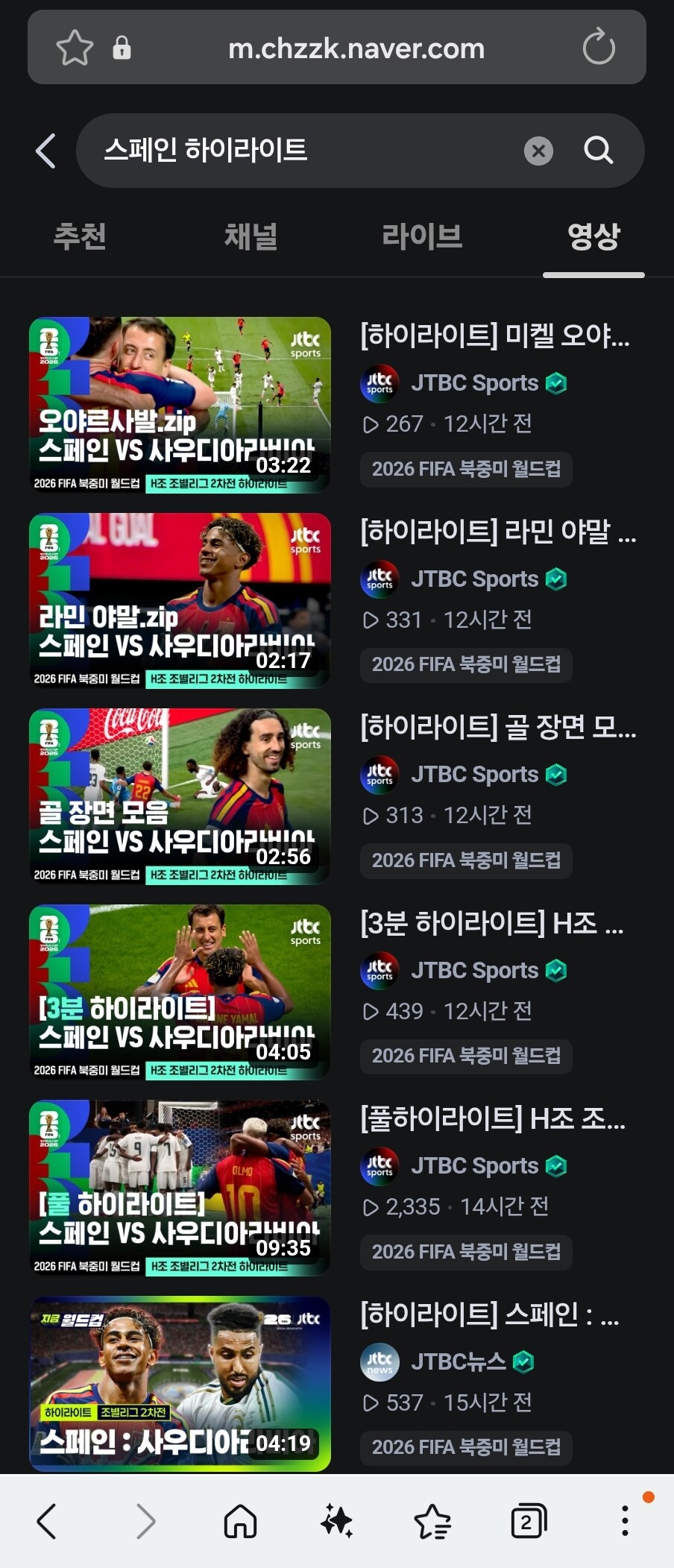
Task: Reload the page in the browser
Action: 599,48
